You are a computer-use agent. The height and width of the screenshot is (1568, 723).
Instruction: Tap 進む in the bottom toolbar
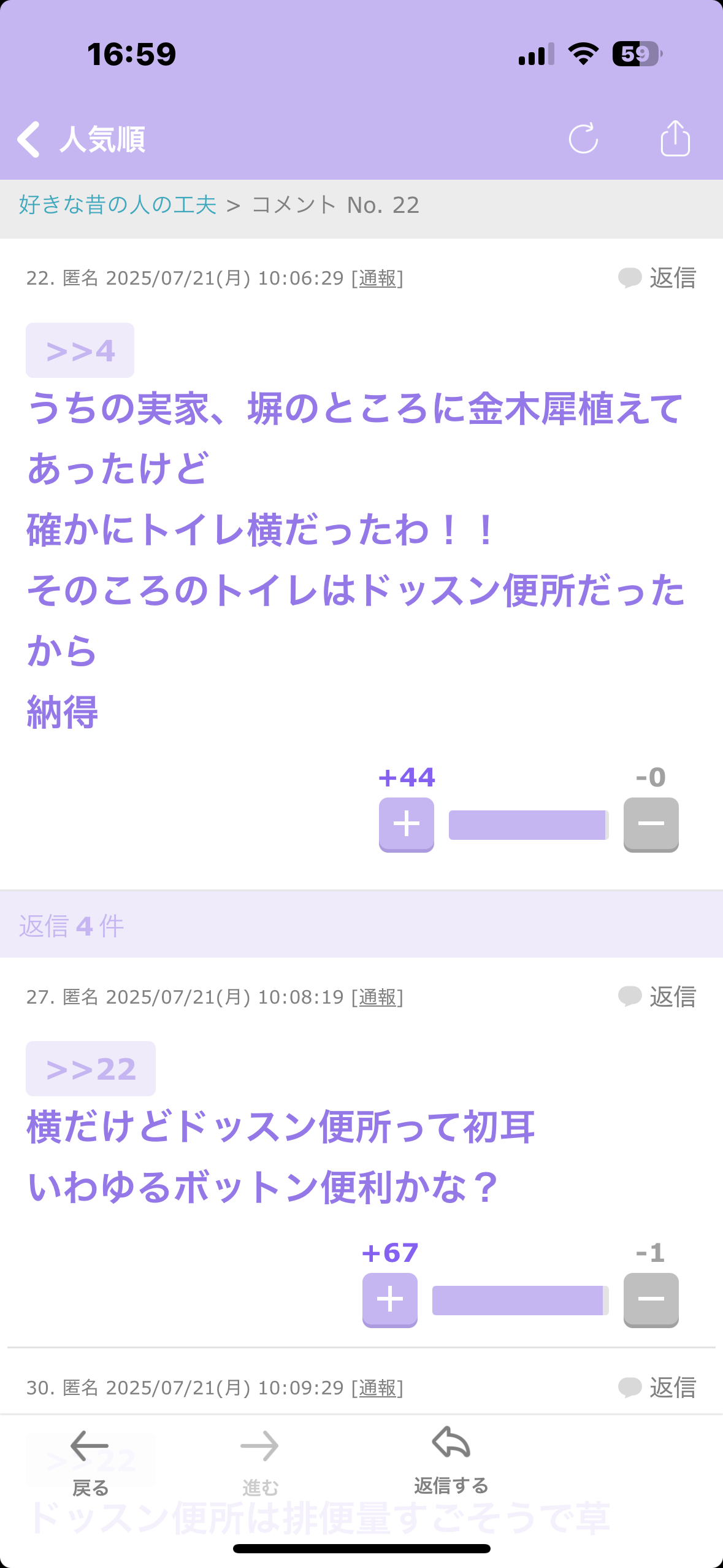[x=260, y=1462]
